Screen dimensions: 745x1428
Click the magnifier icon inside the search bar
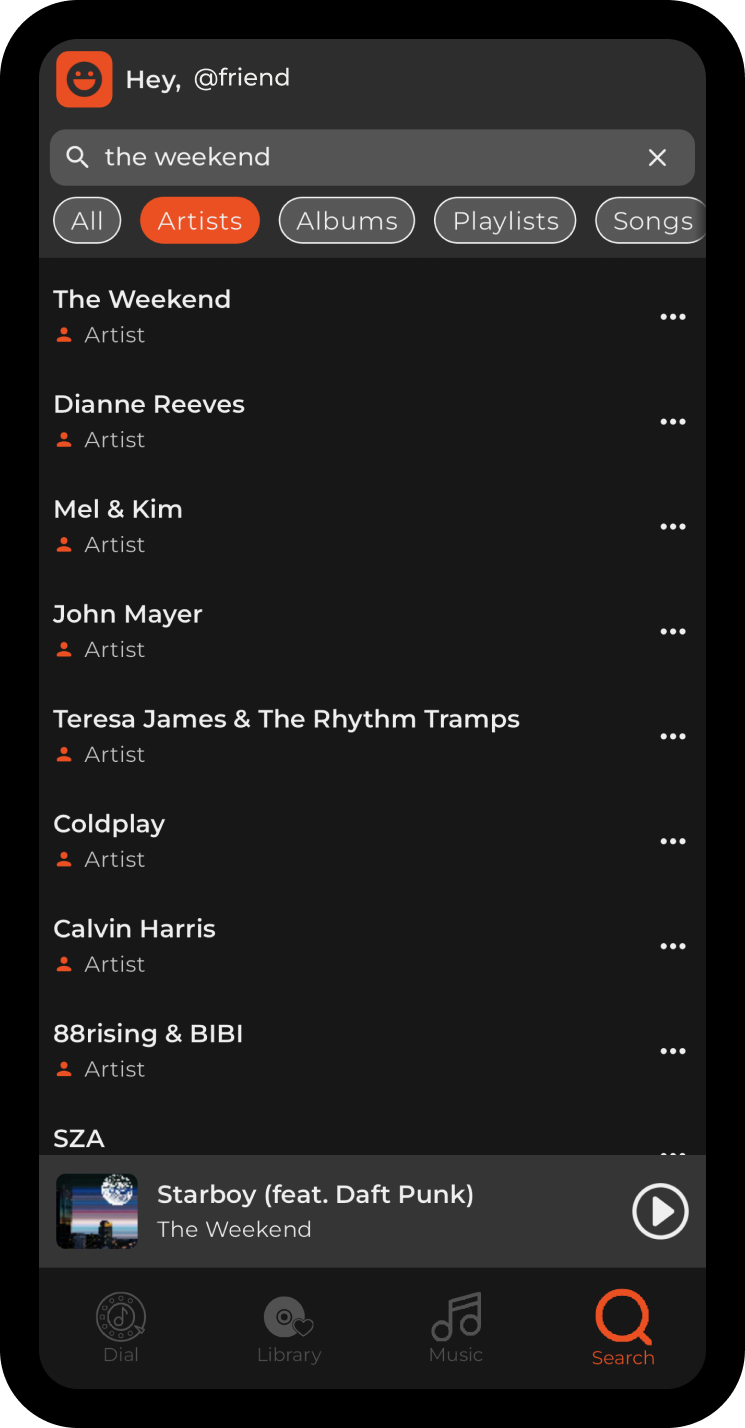tap(78, 157)
